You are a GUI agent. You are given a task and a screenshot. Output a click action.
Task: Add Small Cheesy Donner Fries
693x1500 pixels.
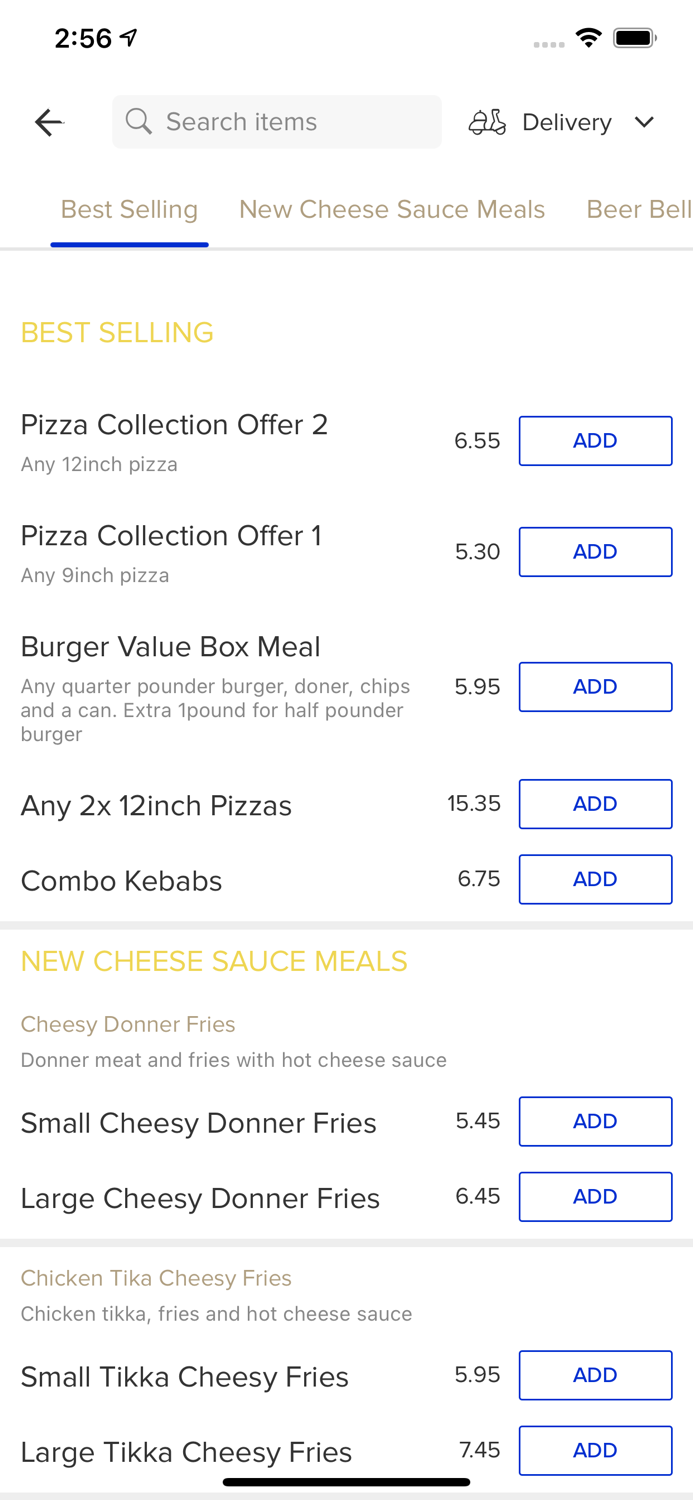[x=595, y=1121]
